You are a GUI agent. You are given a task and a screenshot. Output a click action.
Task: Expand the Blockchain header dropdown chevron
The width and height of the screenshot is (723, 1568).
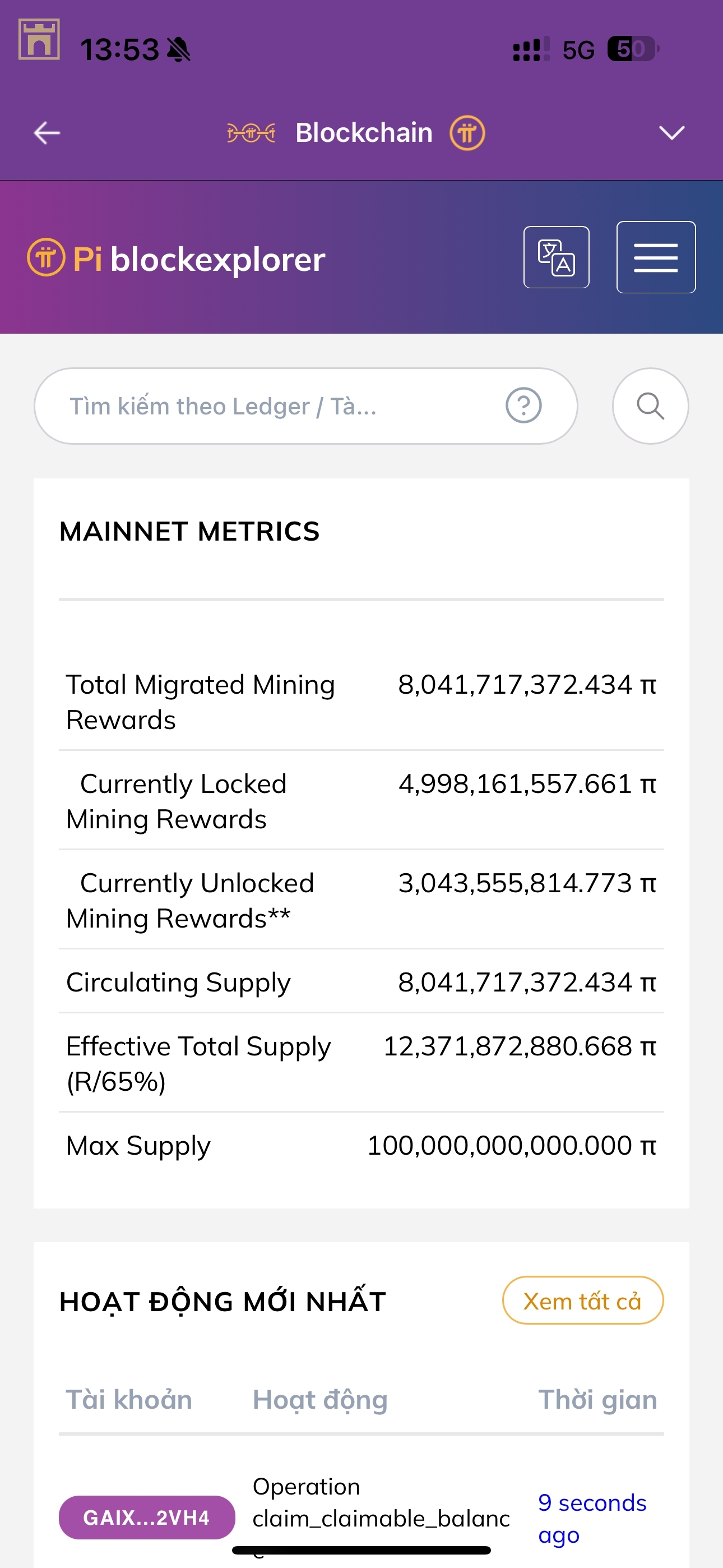672,133
